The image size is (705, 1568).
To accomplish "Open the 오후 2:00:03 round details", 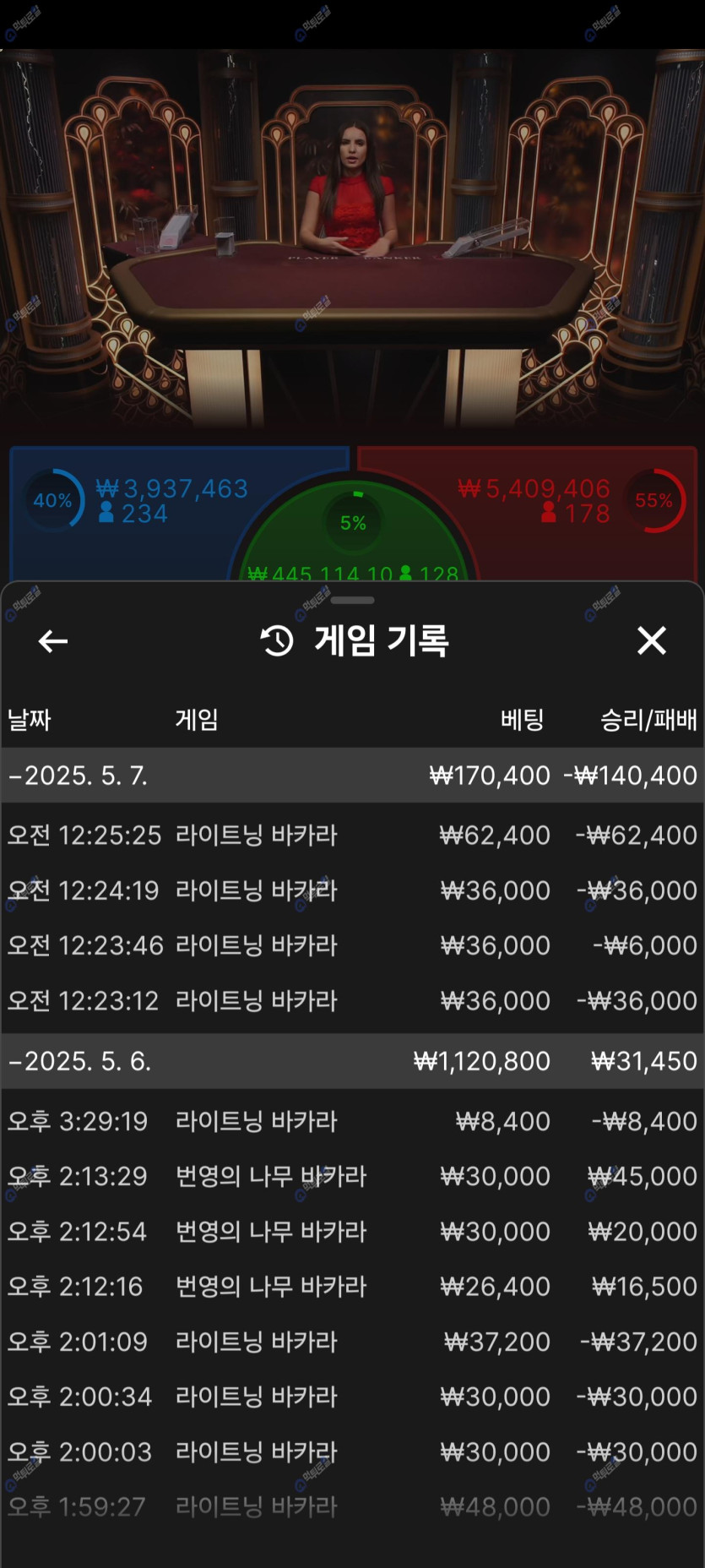I will (352, 1452).
